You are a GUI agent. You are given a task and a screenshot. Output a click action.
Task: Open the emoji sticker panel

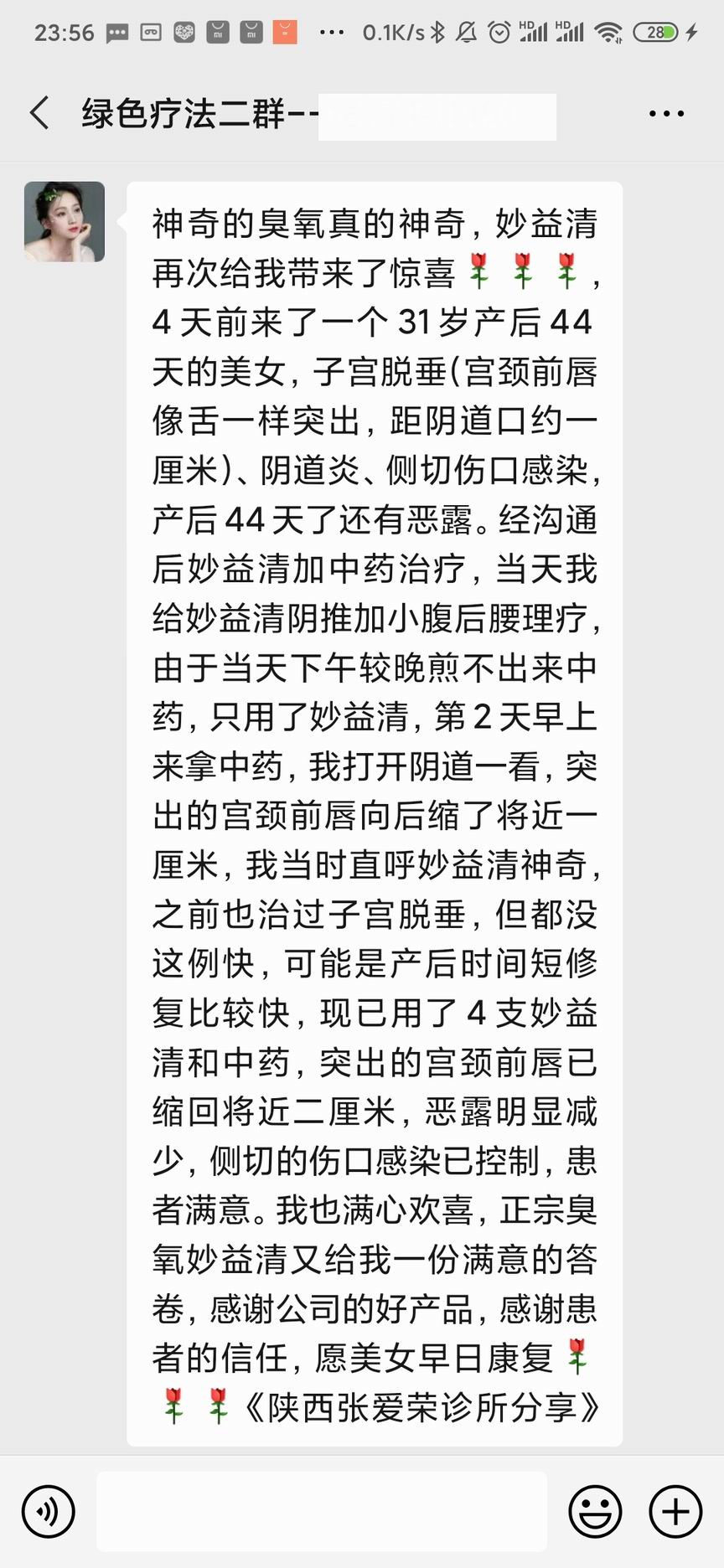[595, 1512]
